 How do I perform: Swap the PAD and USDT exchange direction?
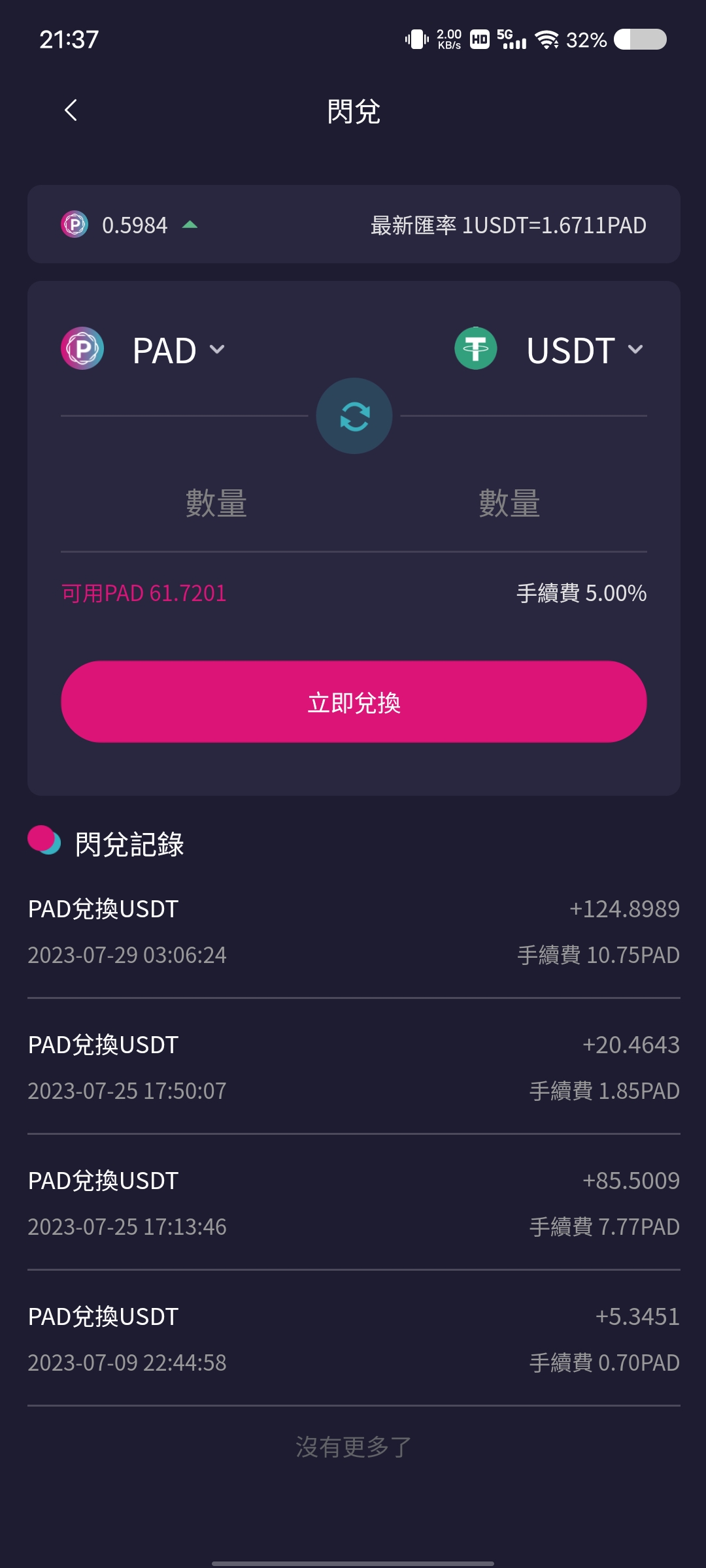354,416
